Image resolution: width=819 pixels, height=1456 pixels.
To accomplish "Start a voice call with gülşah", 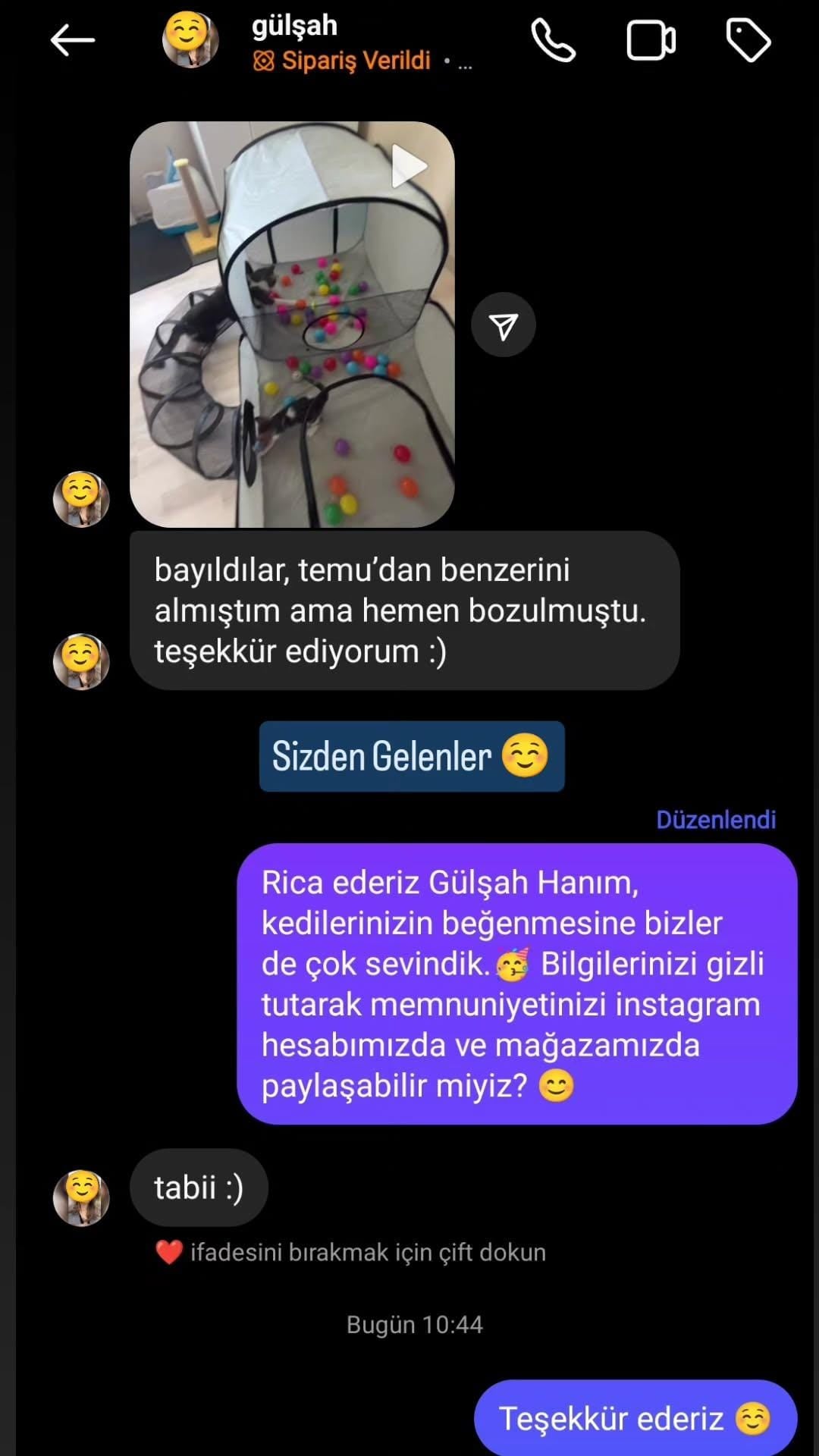I will 553,40.
